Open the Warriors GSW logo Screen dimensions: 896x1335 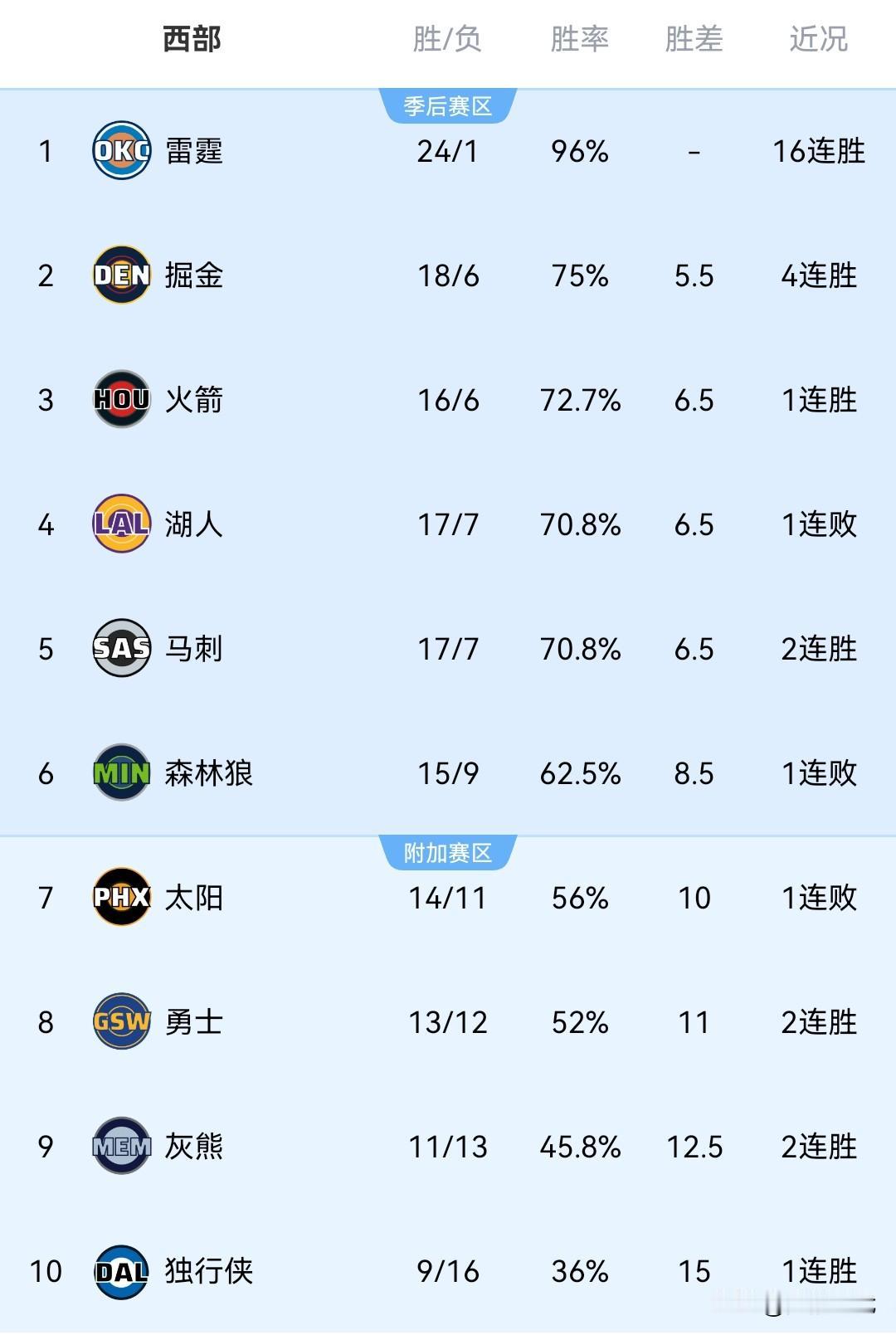[121, 1023]
